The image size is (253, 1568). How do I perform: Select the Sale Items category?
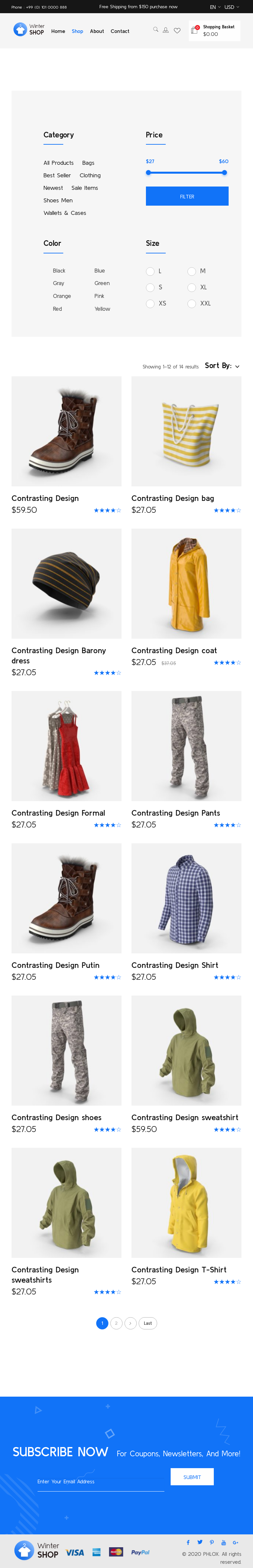pyautogui.click(x=85, y=188)
